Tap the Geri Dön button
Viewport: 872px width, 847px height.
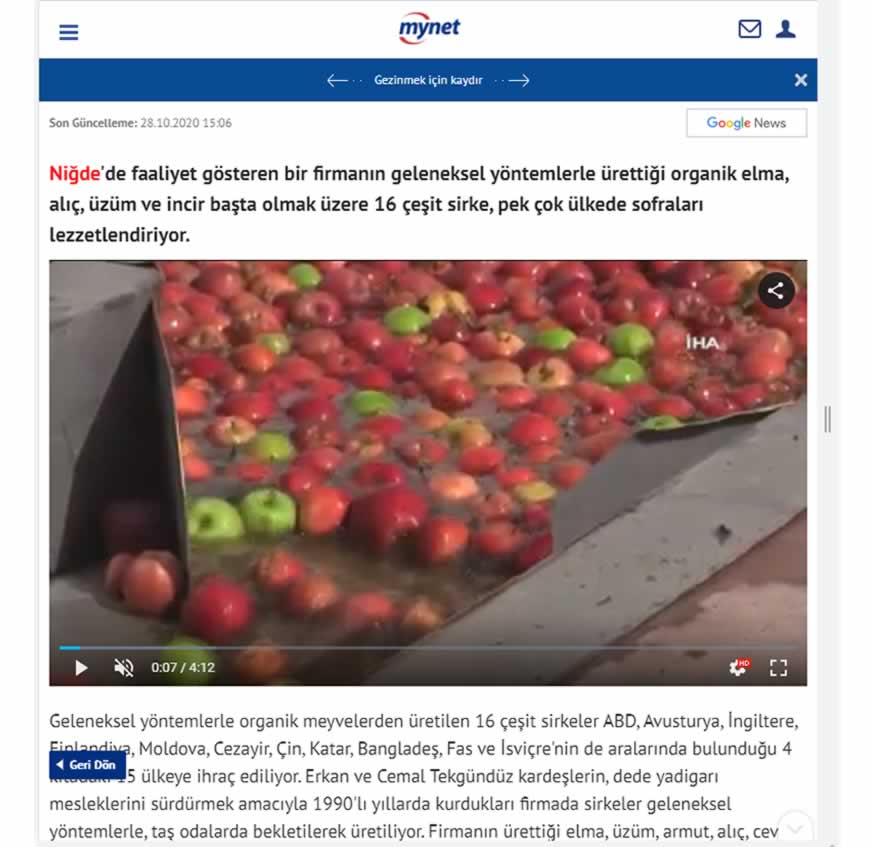(x=87, y=765)
